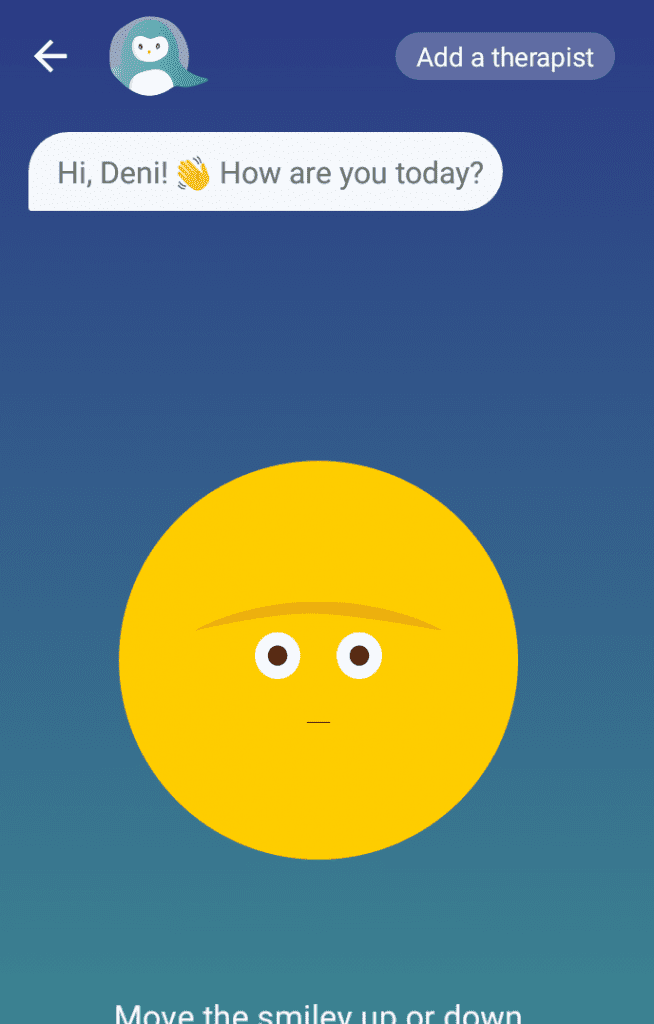The height and width of the screenshot is (1024, 654).
Task: Tap the yellow mood smiley face
Action: [318, 660]
